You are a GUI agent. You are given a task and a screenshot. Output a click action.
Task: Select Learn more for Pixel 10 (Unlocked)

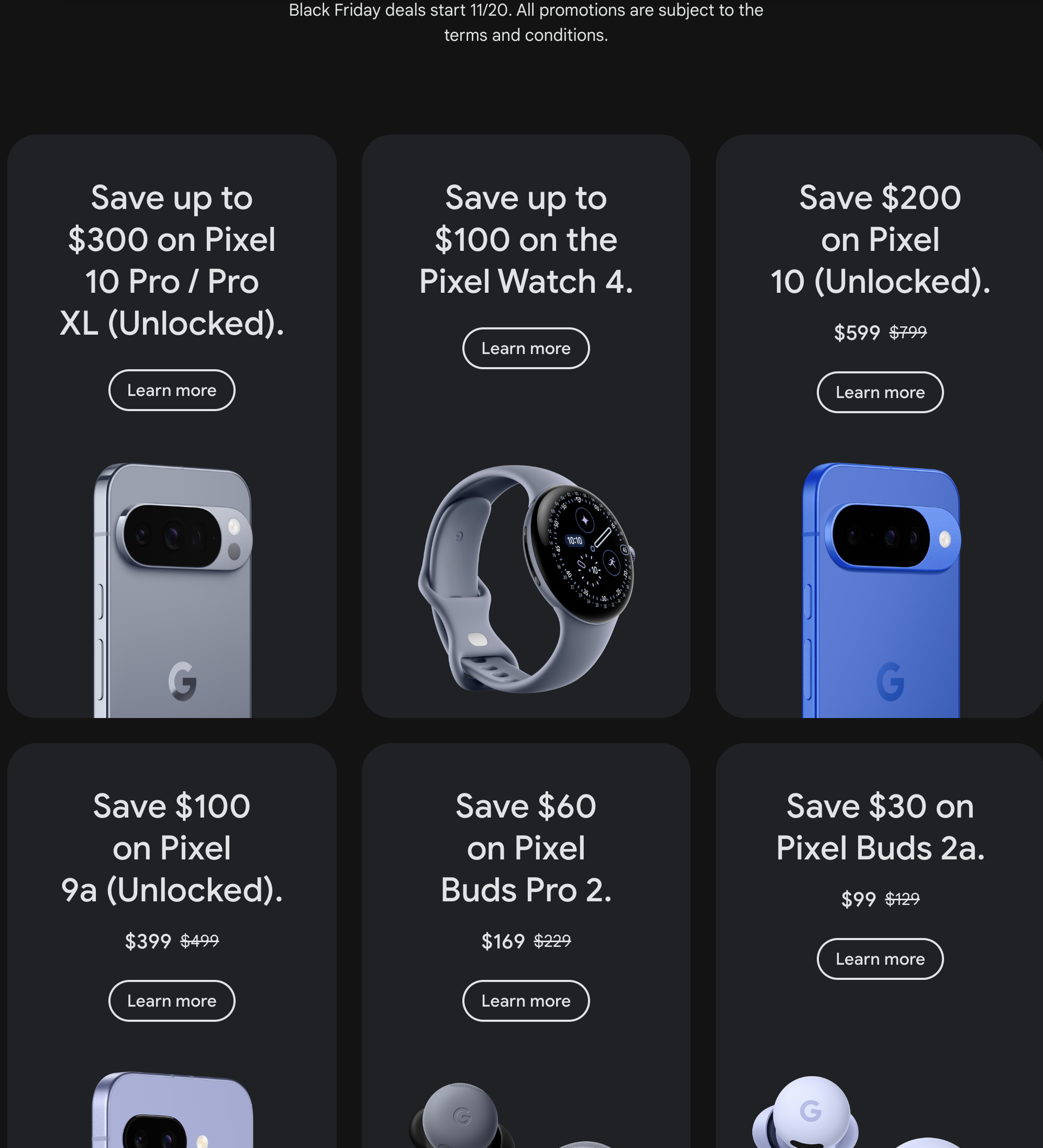[x=880, y=392]
